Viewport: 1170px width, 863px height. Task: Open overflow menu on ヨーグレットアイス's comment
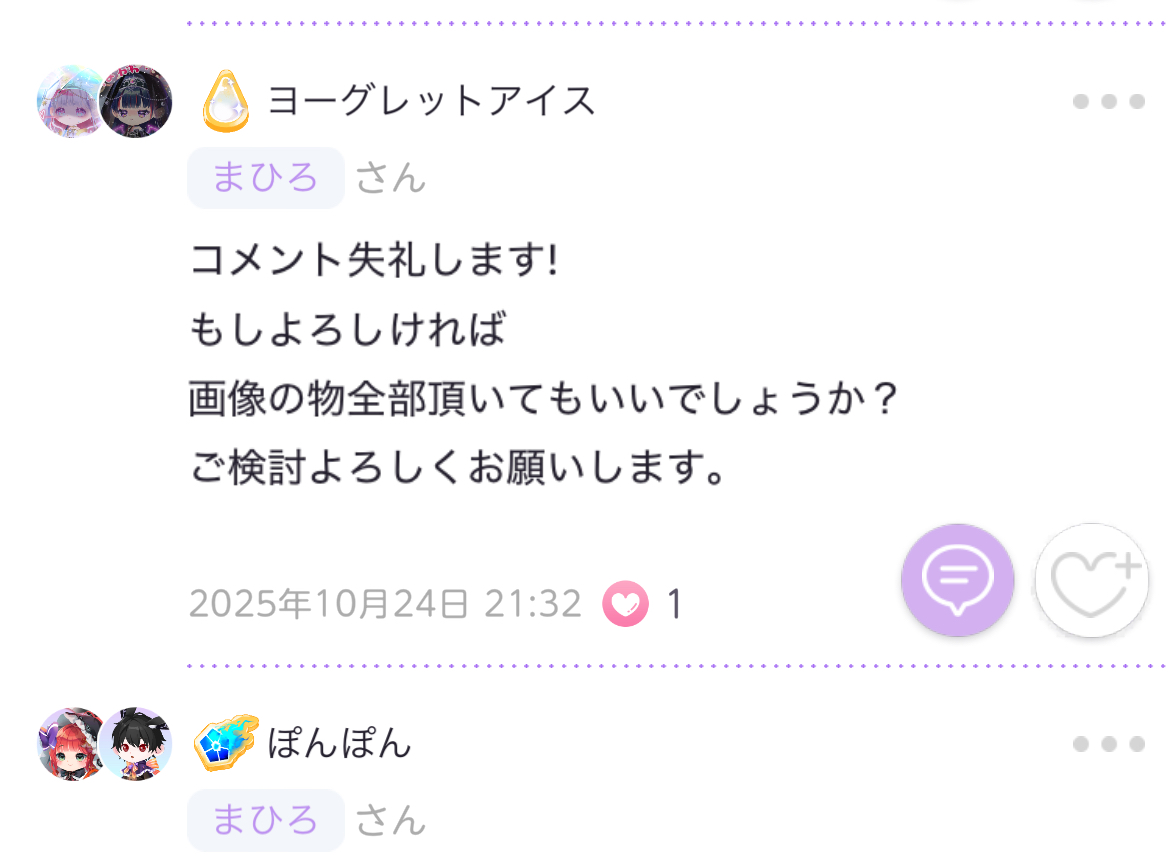click(x=1108, y=101)
